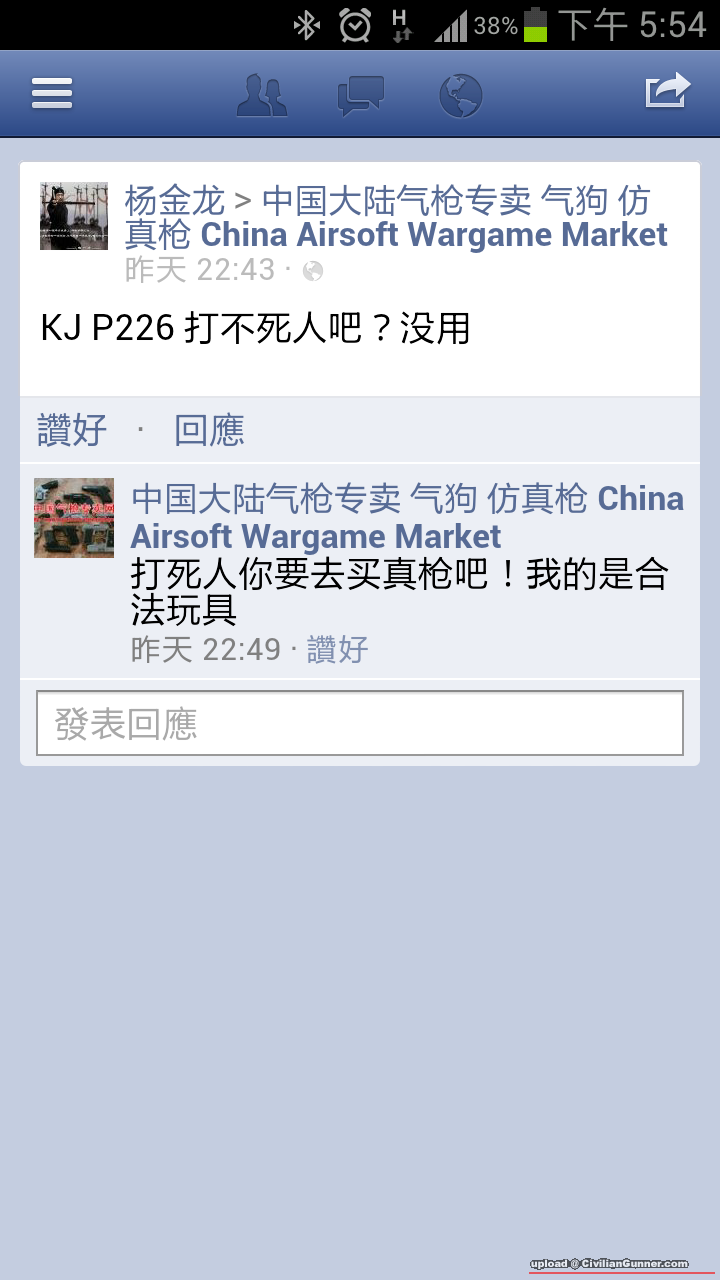720x1280 pixels.
Task: Open the friend requests icon
Action: pos(262,95)
